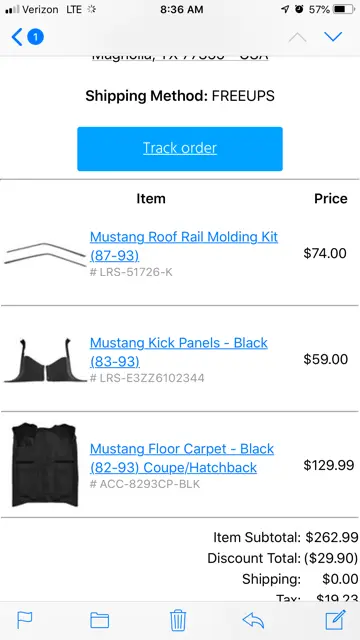Flag this email
The height and width of the screenshot is (640, 360).
tap(25, 620)
